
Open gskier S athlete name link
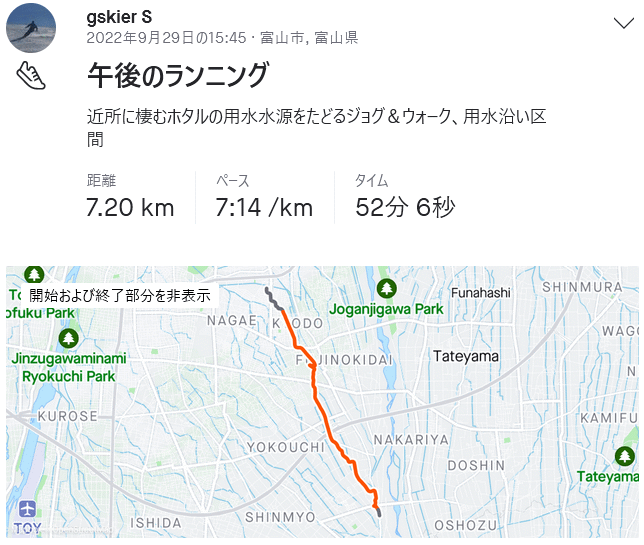(x=119, y=17)
